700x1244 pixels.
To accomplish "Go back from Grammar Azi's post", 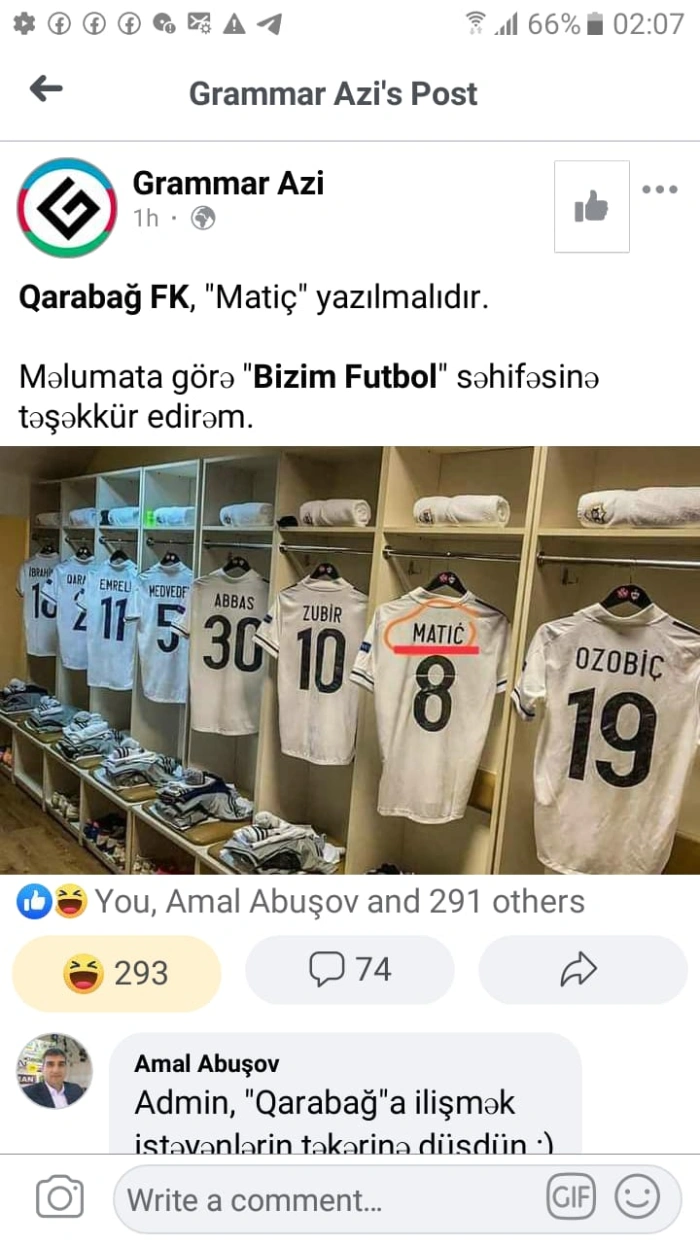I will point(46,90).
